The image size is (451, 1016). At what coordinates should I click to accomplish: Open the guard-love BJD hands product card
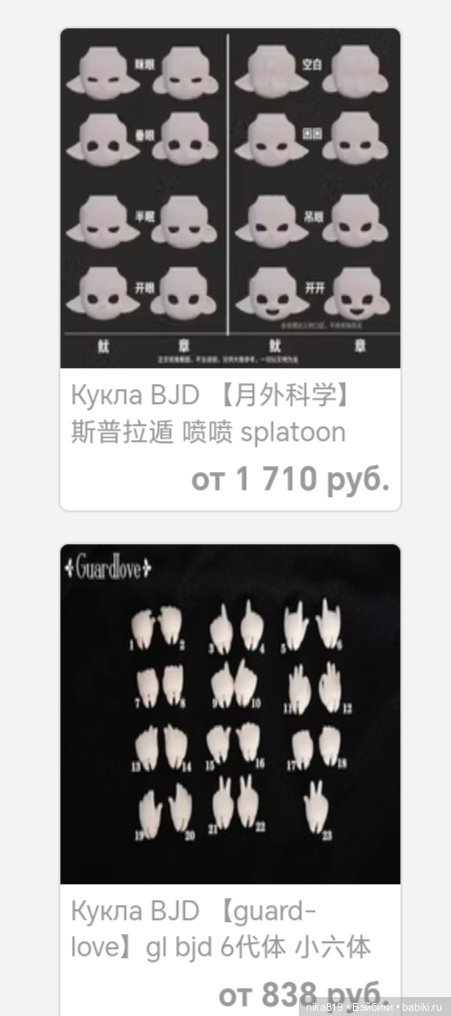pos(230,779)
